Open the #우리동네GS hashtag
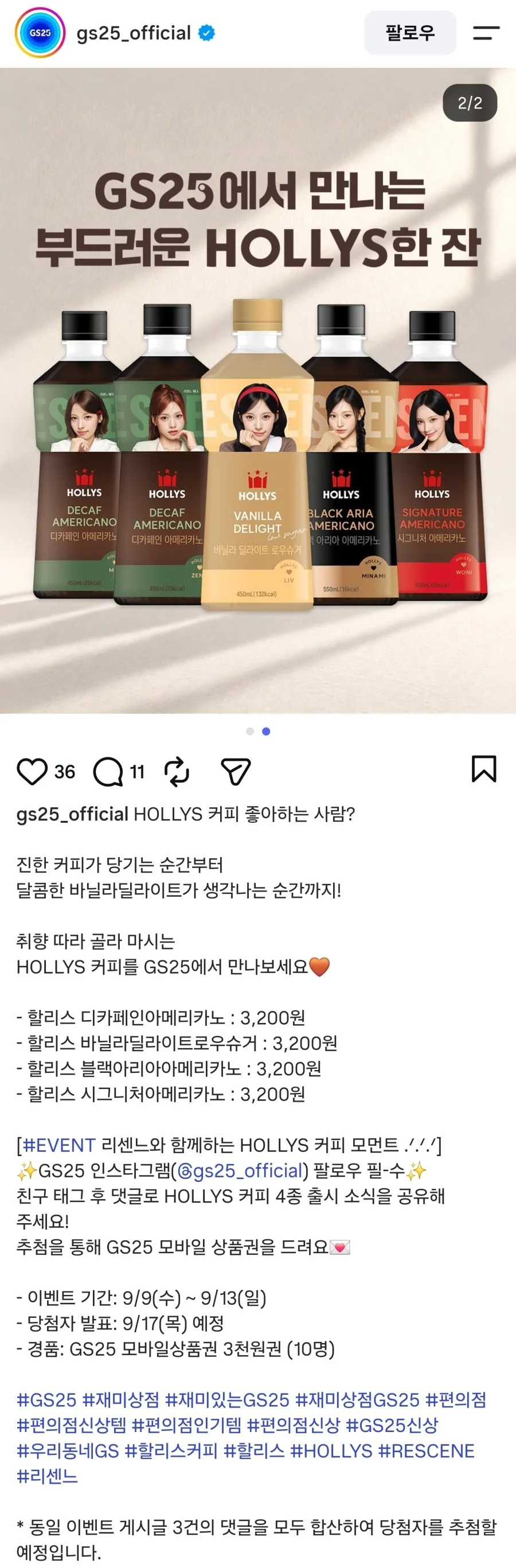 [68, 1450]
